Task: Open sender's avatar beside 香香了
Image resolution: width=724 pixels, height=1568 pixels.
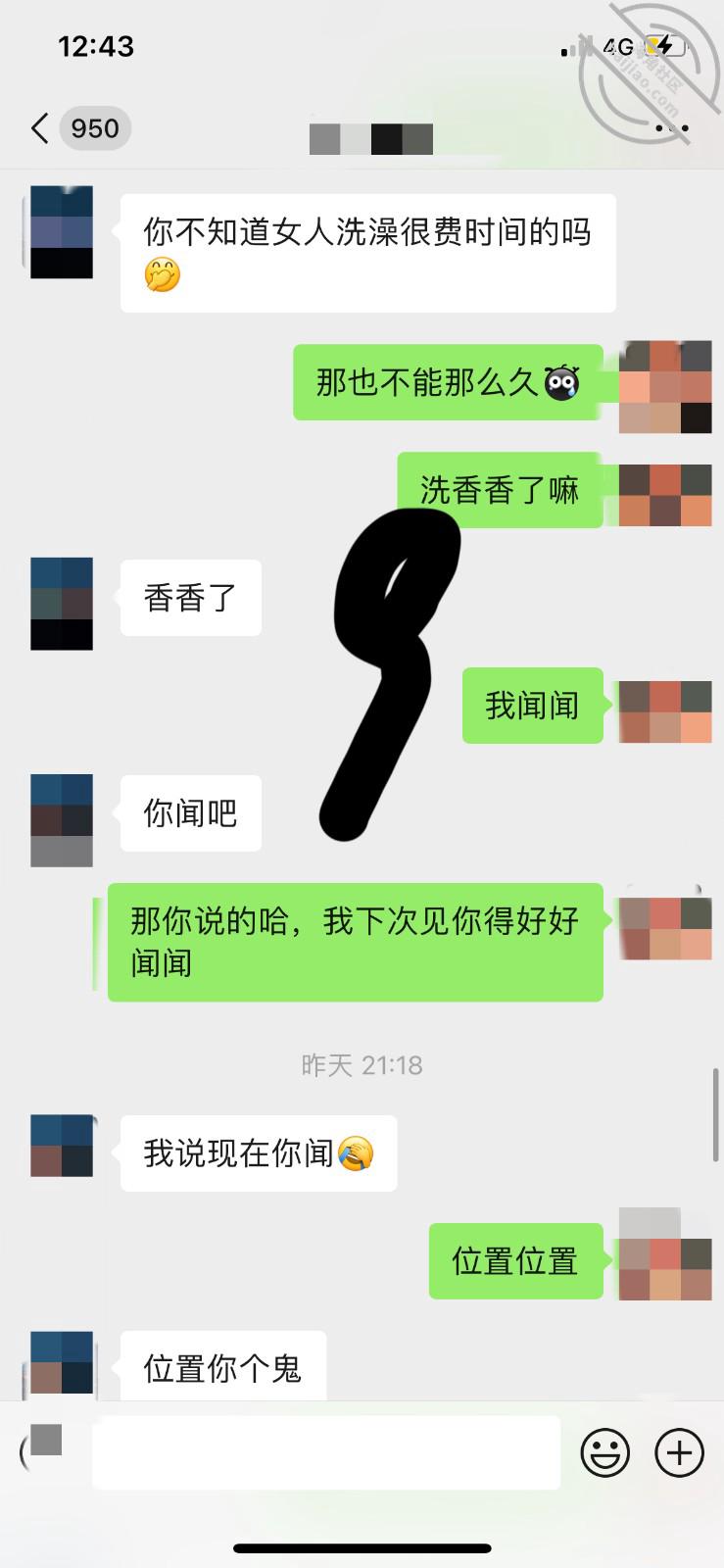Action: [x=62, y=603]
